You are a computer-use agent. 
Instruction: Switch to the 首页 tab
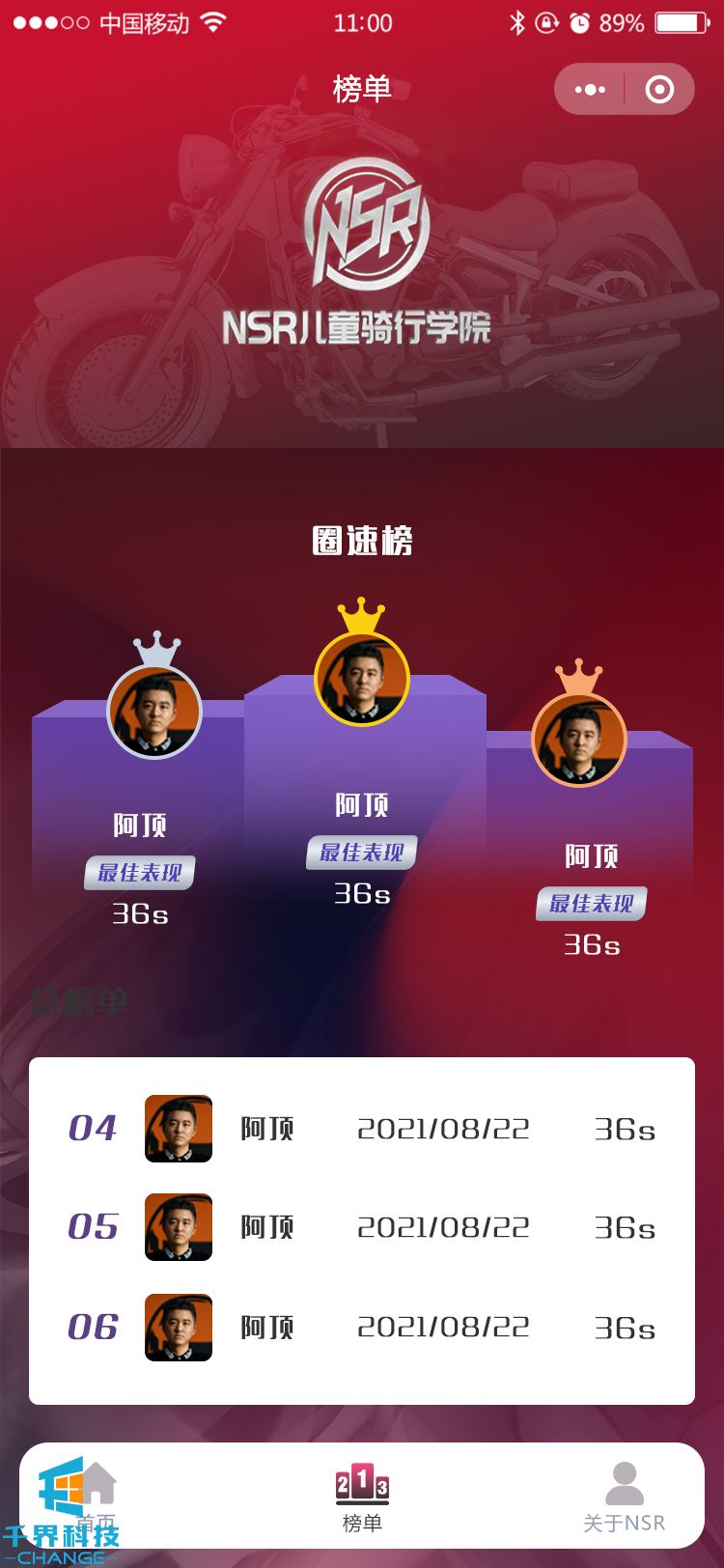coord(97,1497)
